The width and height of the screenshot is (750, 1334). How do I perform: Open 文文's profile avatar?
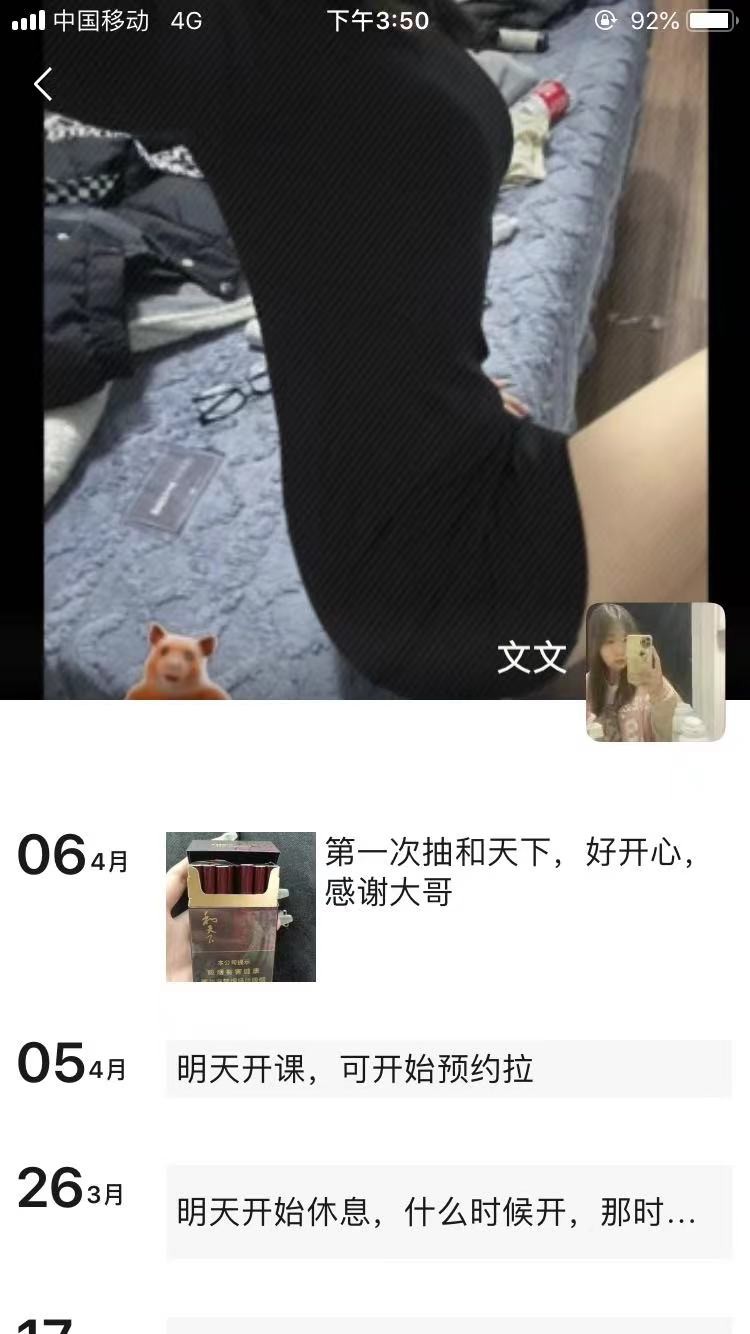point(655,672)
